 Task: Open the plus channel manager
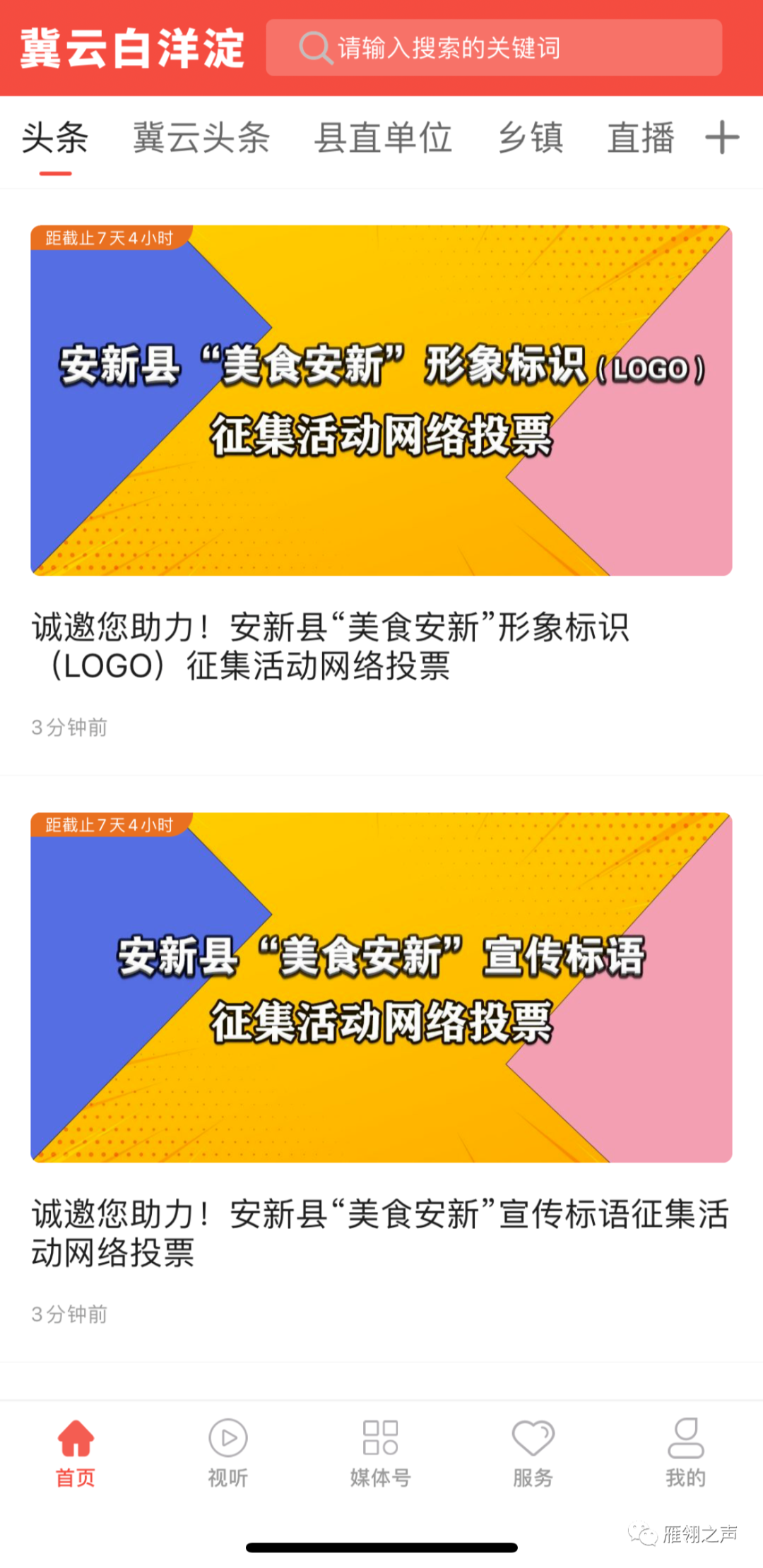tap(722, 138)
